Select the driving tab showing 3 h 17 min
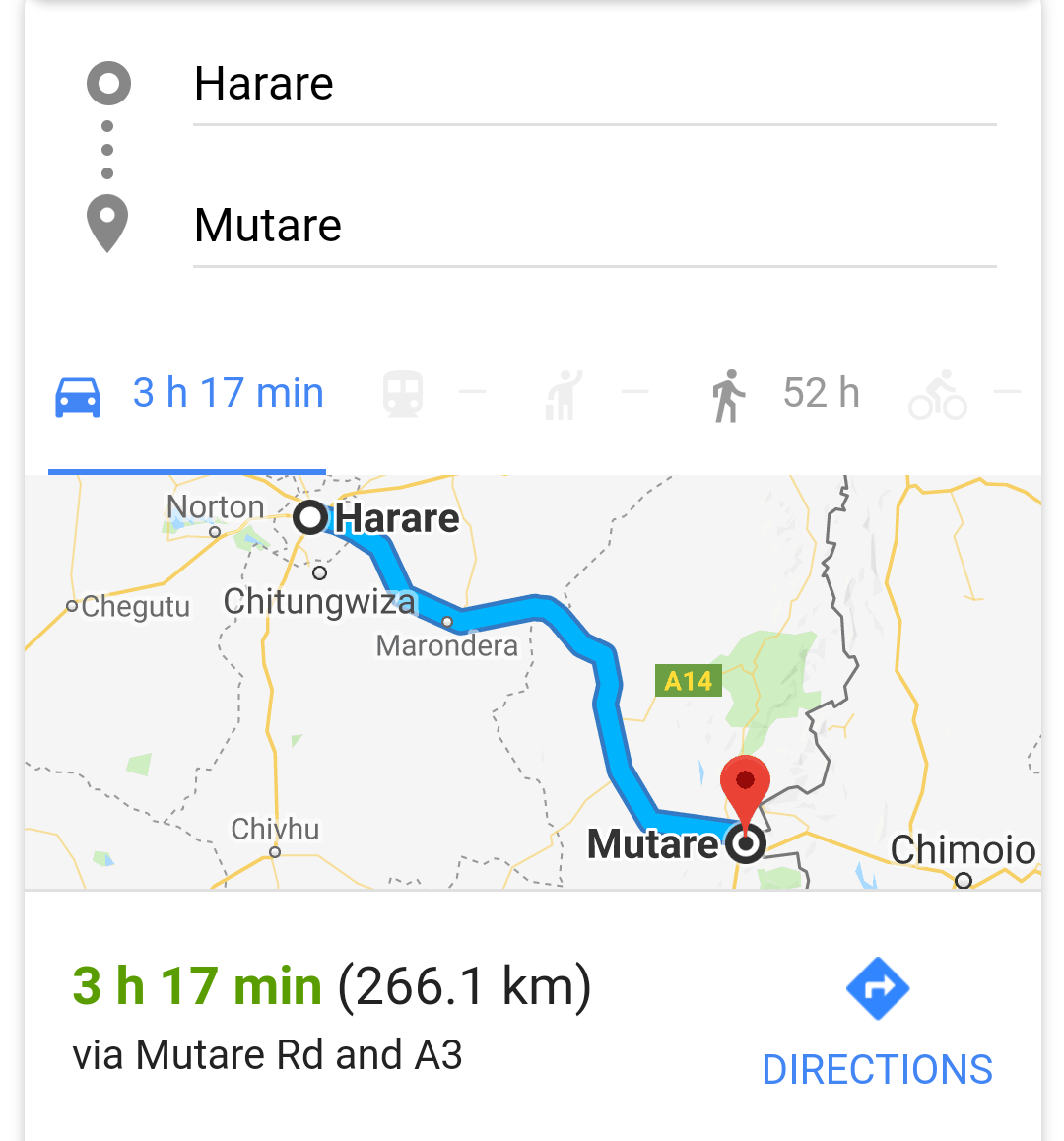The width and height of the screenshot is (1064, 1141). tap(188, 394)
